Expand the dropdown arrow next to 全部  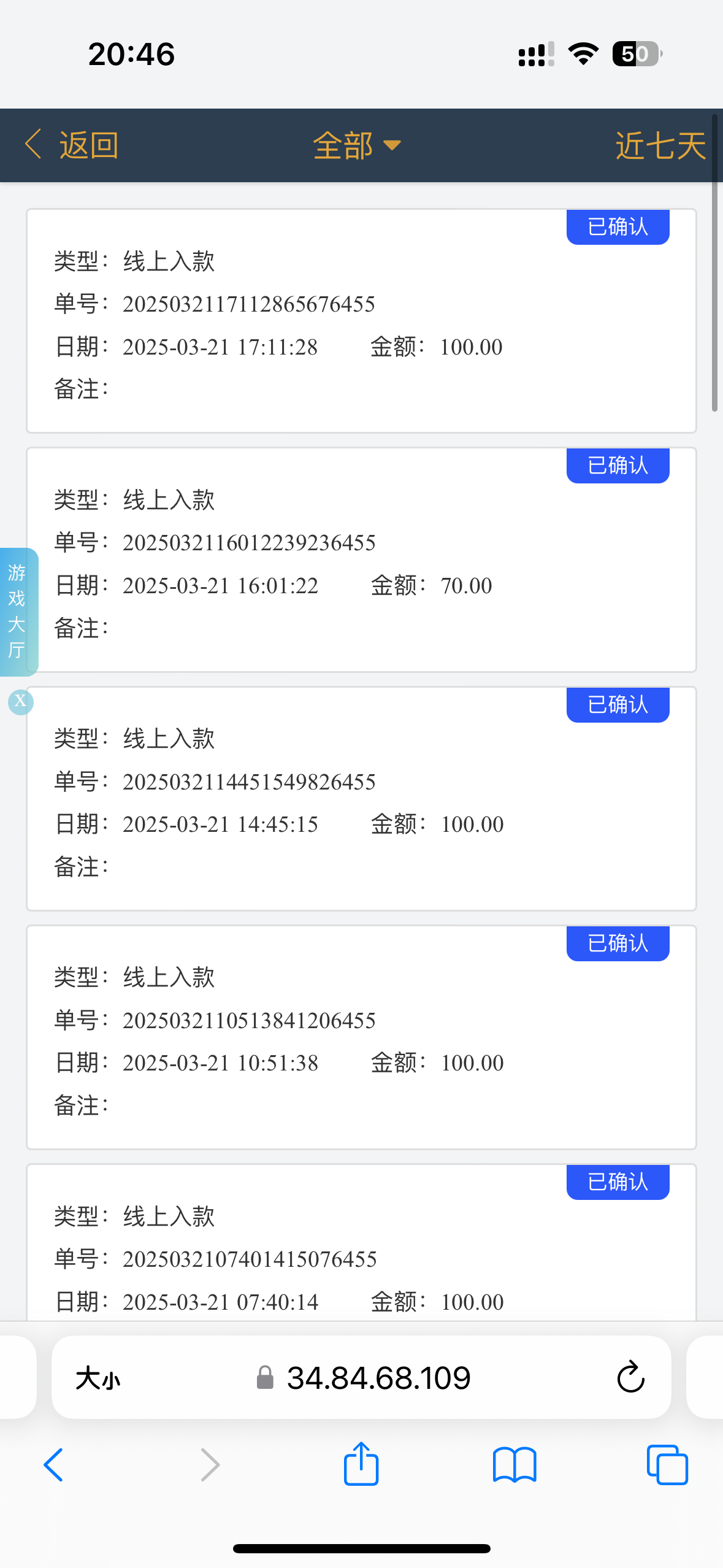coord(393,146)
